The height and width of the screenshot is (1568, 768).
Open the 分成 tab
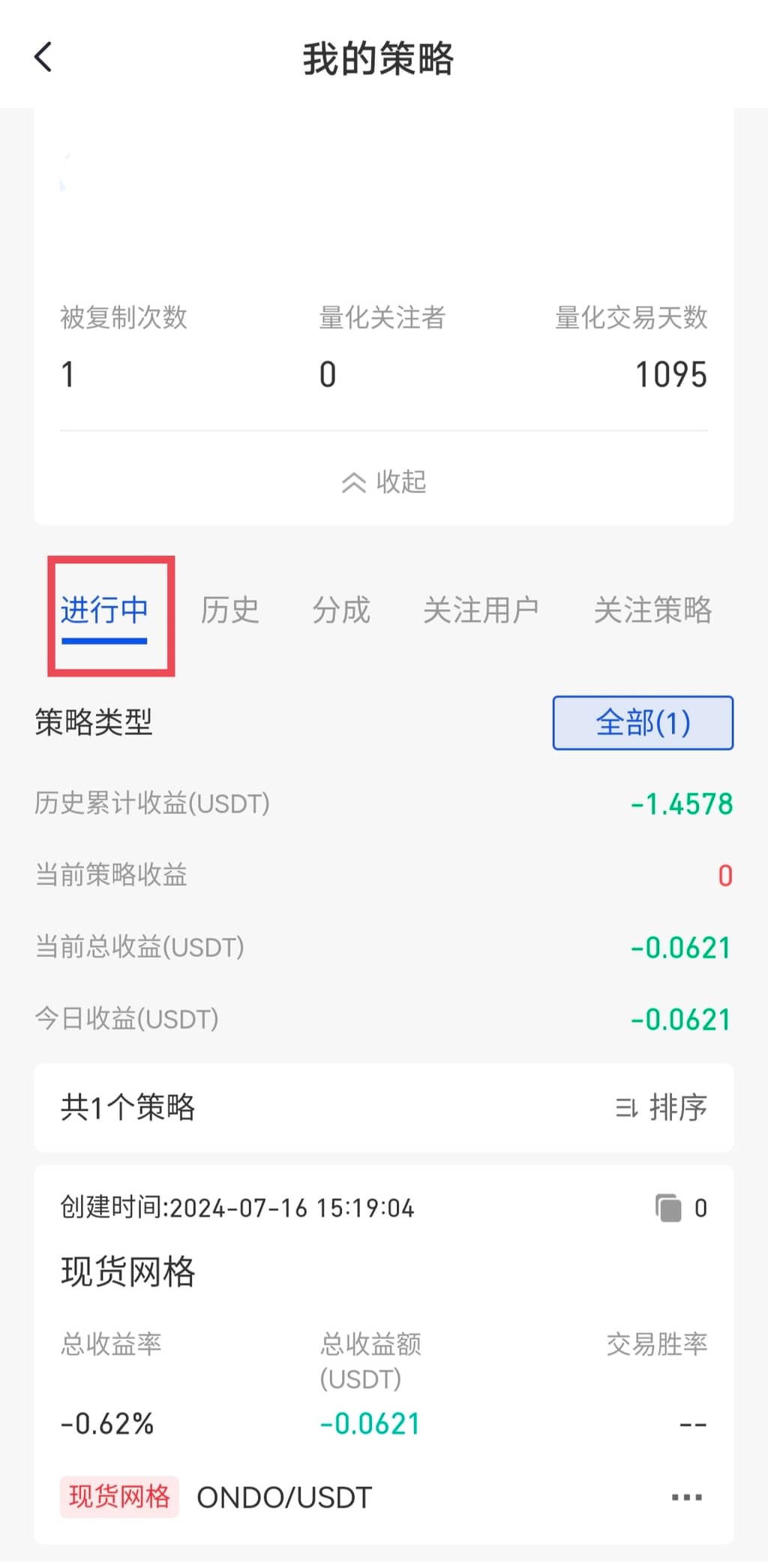pos(341,611)
